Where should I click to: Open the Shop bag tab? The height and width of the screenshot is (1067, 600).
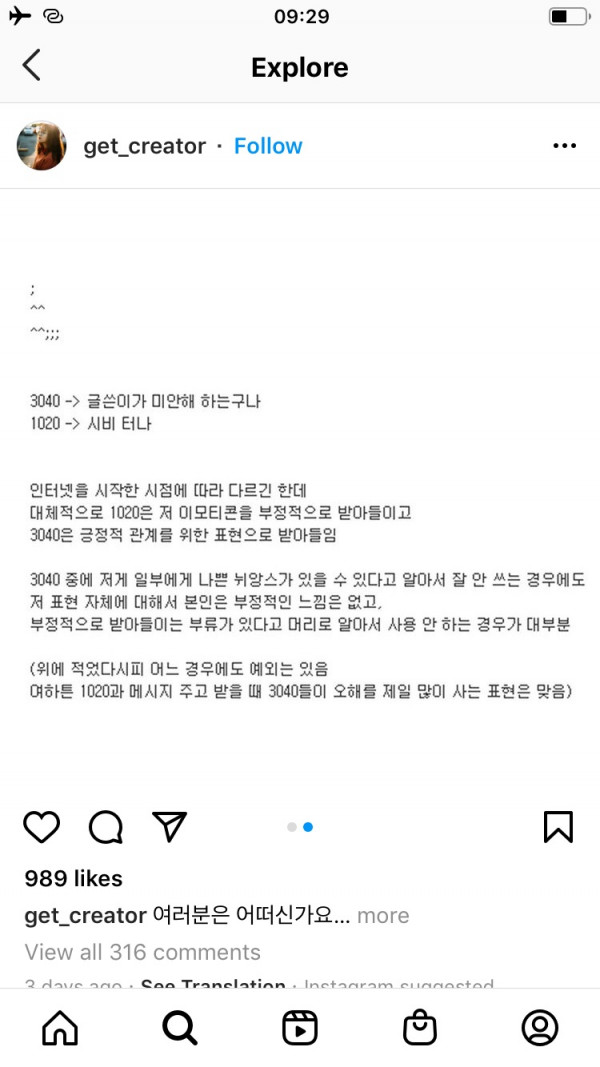420,1027
